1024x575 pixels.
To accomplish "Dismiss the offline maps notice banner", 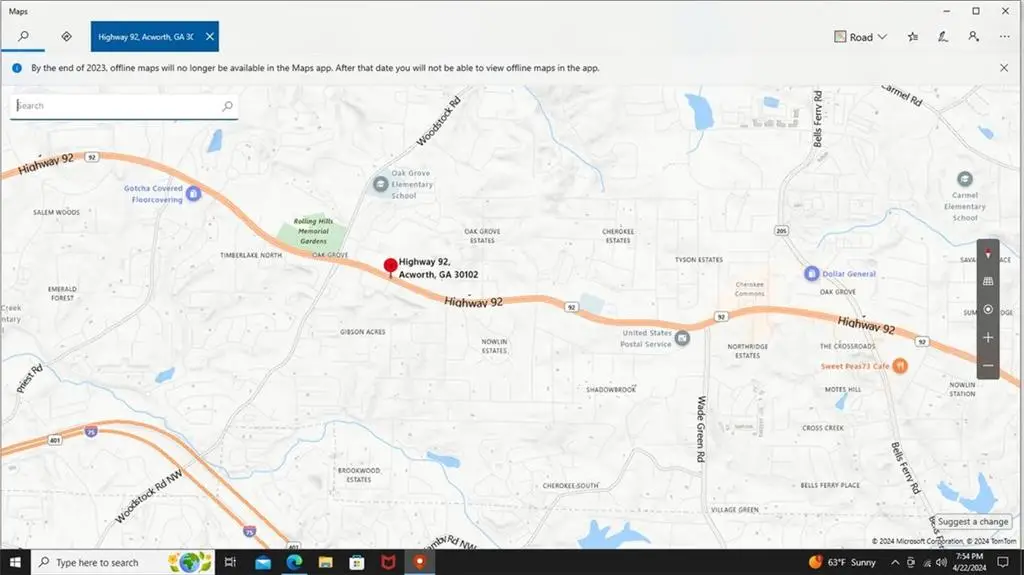I will tap(1004, 68).
